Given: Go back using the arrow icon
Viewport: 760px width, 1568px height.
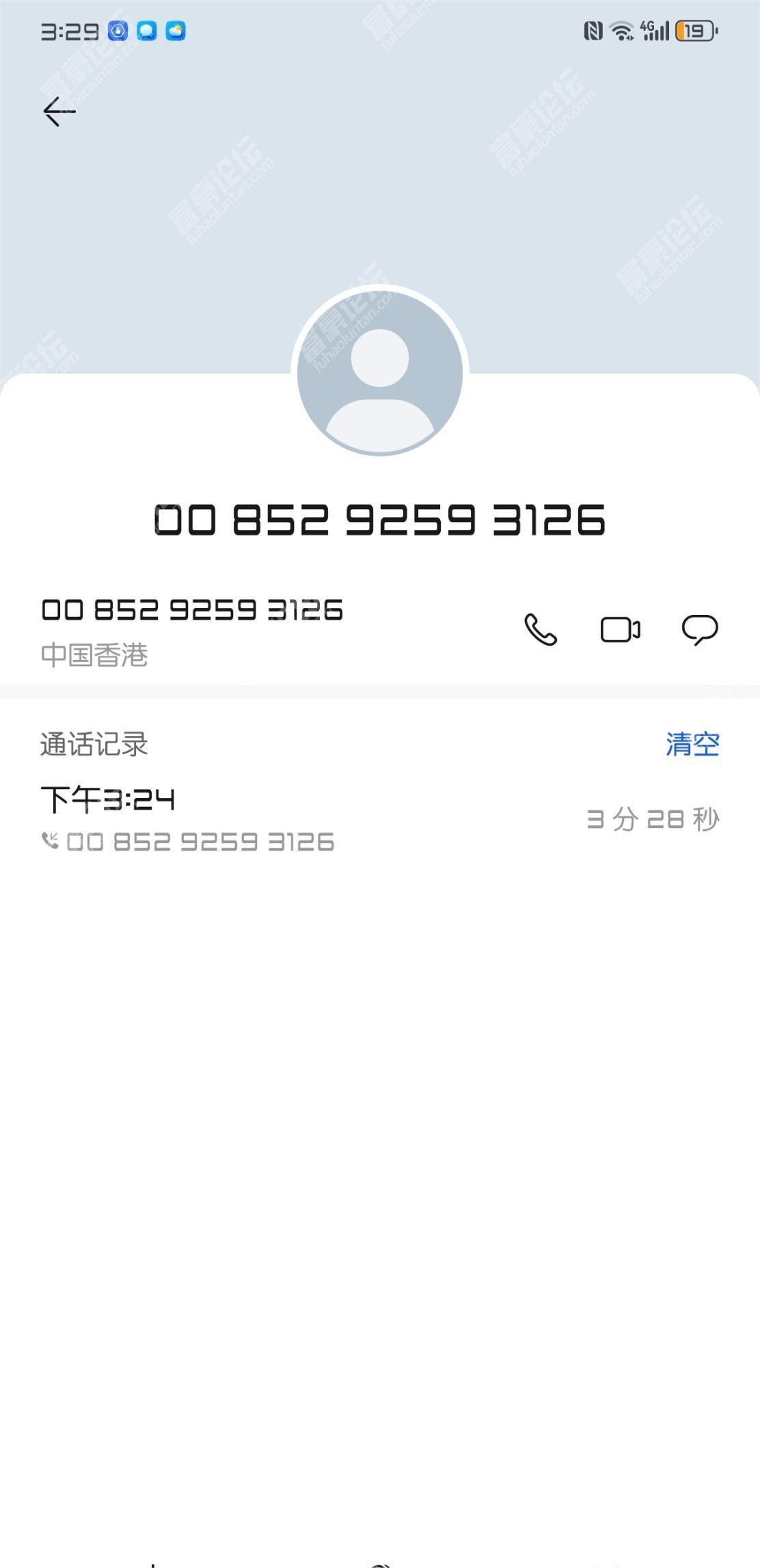Looking at the screenshot, I should [59, 111].
